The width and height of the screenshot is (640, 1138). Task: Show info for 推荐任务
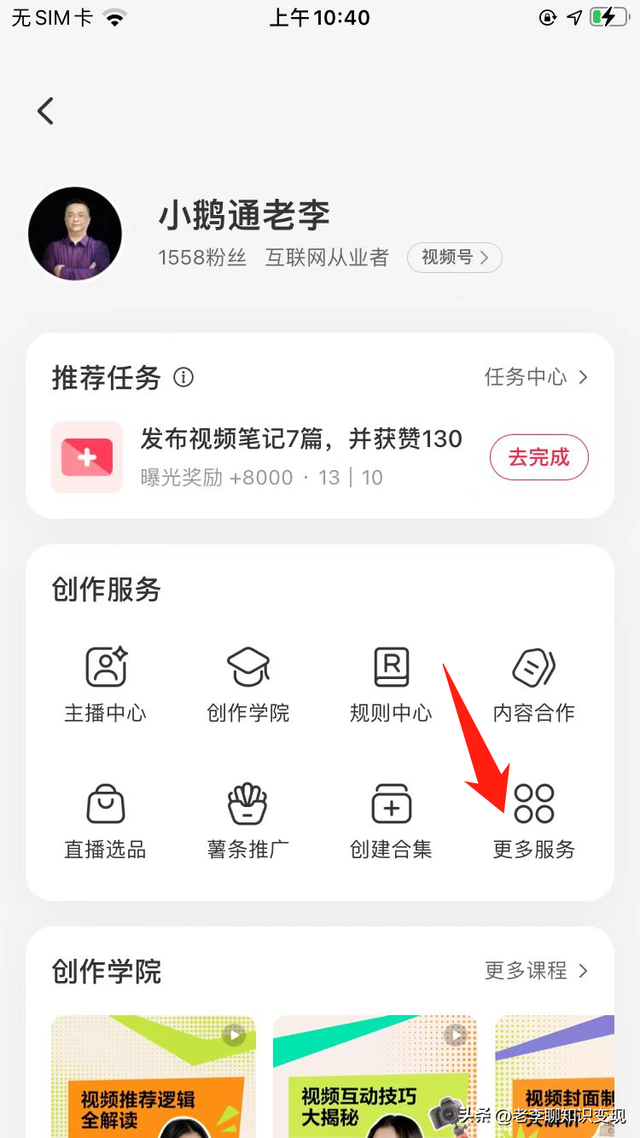183,378
